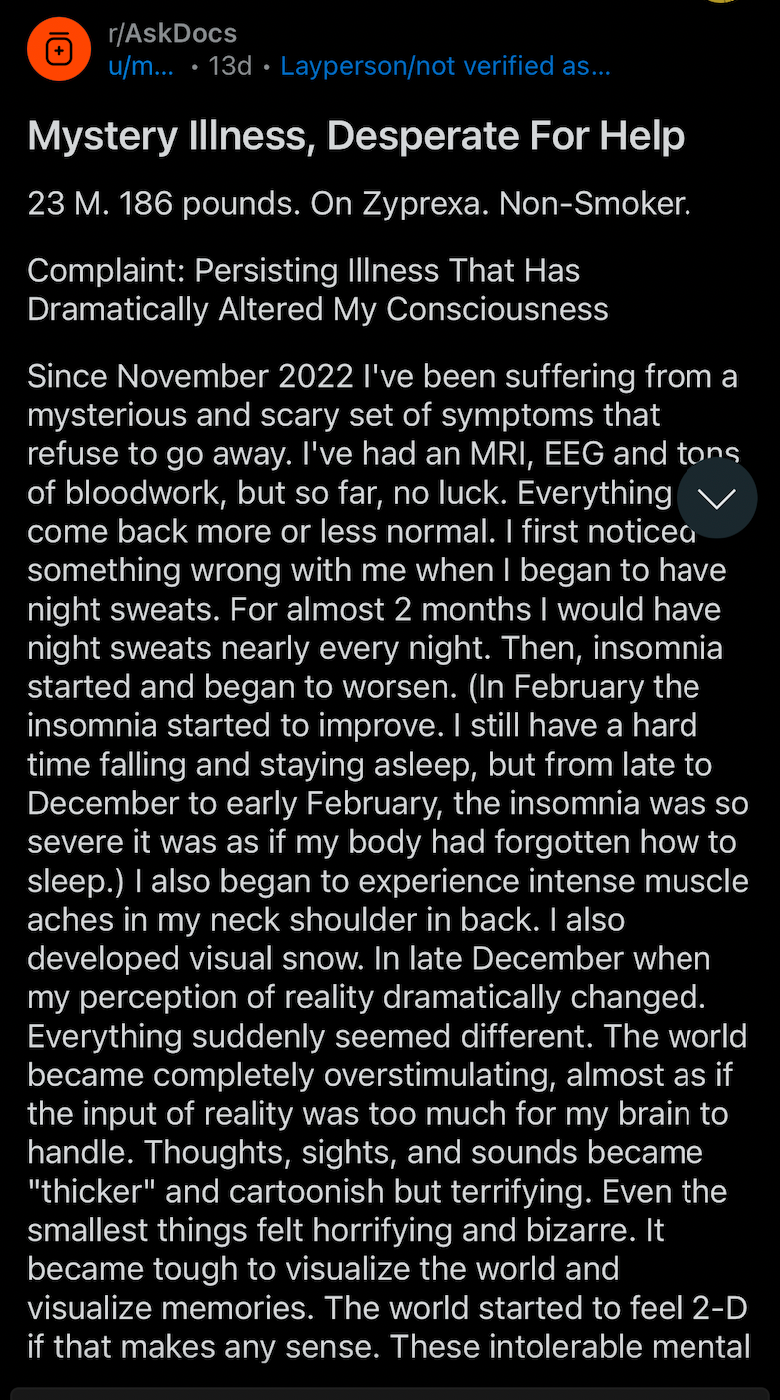Jump down with the floating chevron button

point(717,497)
